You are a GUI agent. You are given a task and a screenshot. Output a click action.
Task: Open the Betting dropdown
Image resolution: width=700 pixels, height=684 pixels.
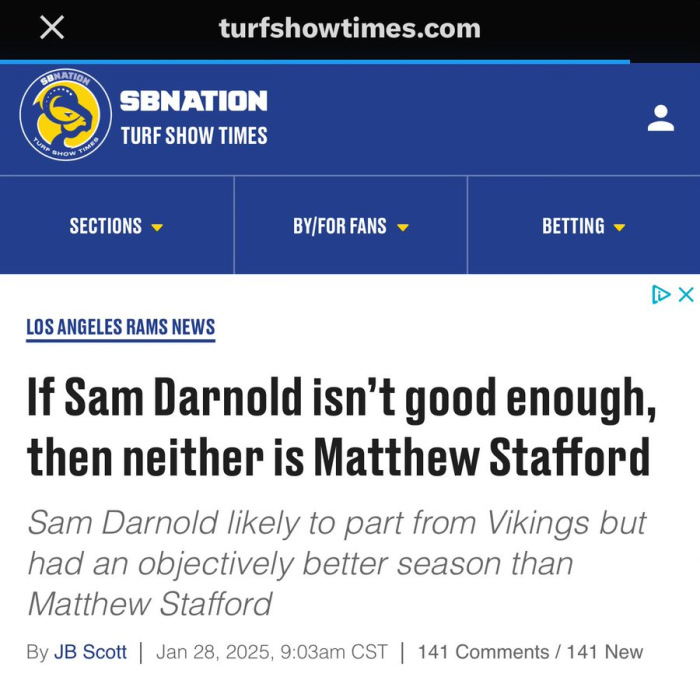pyautogui.click(x=583, y=227)
